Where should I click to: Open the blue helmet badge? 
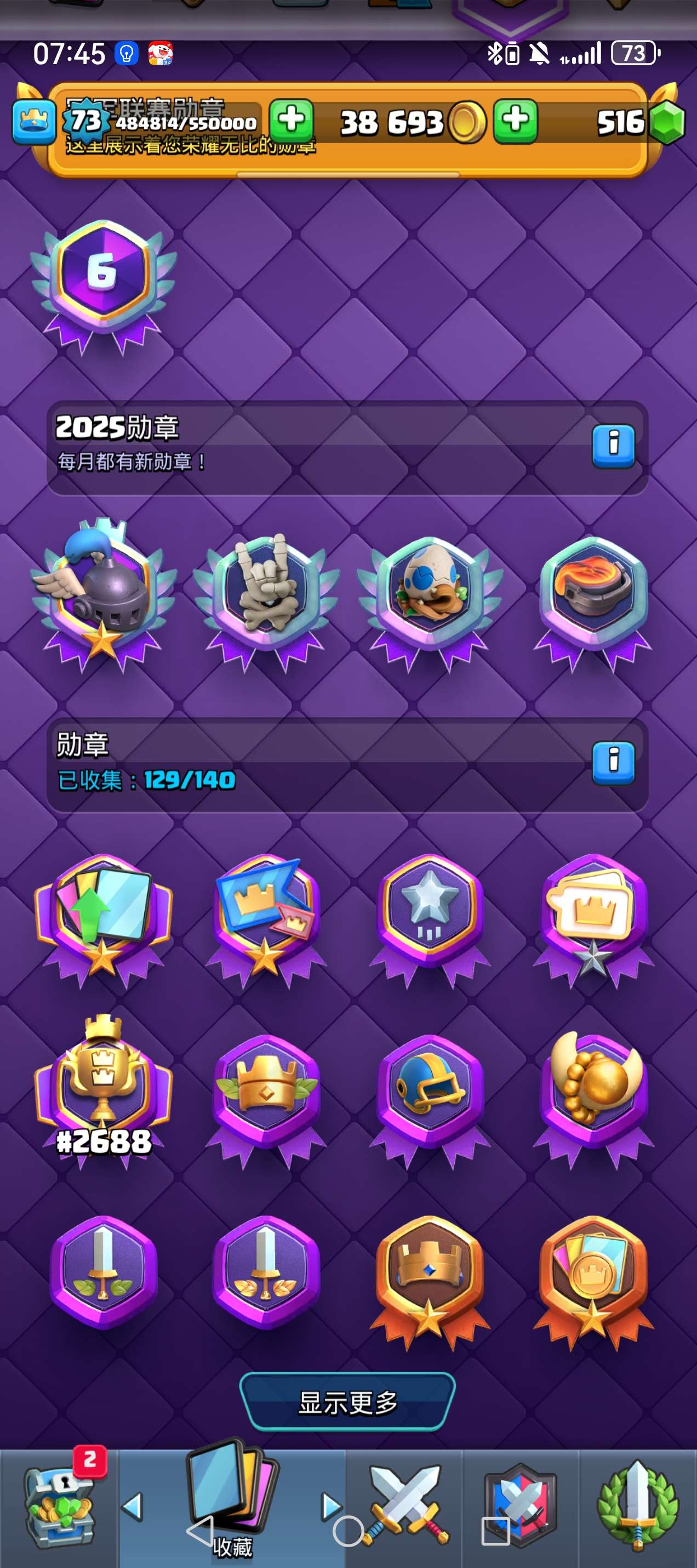point(430,1089)
